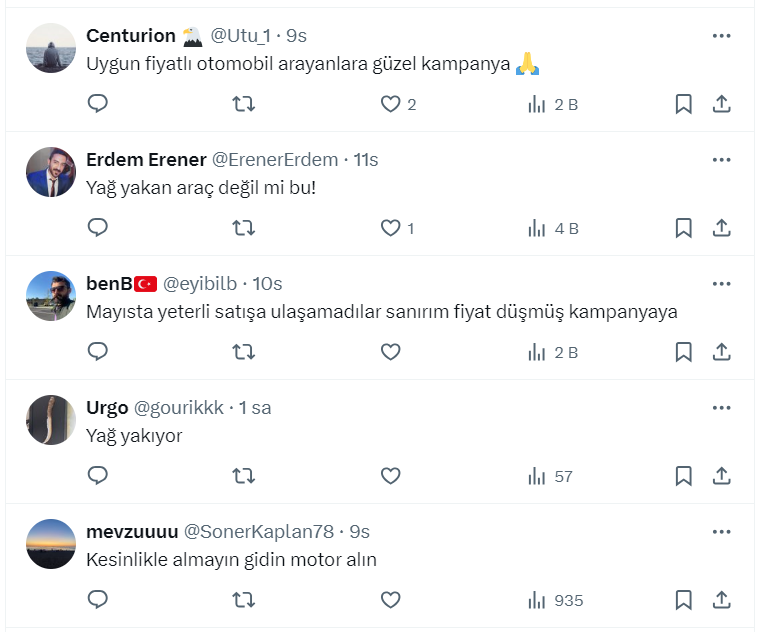Retweet Centurion's comment
Viewport: 765px width, 632px height.
coord(243,104)
